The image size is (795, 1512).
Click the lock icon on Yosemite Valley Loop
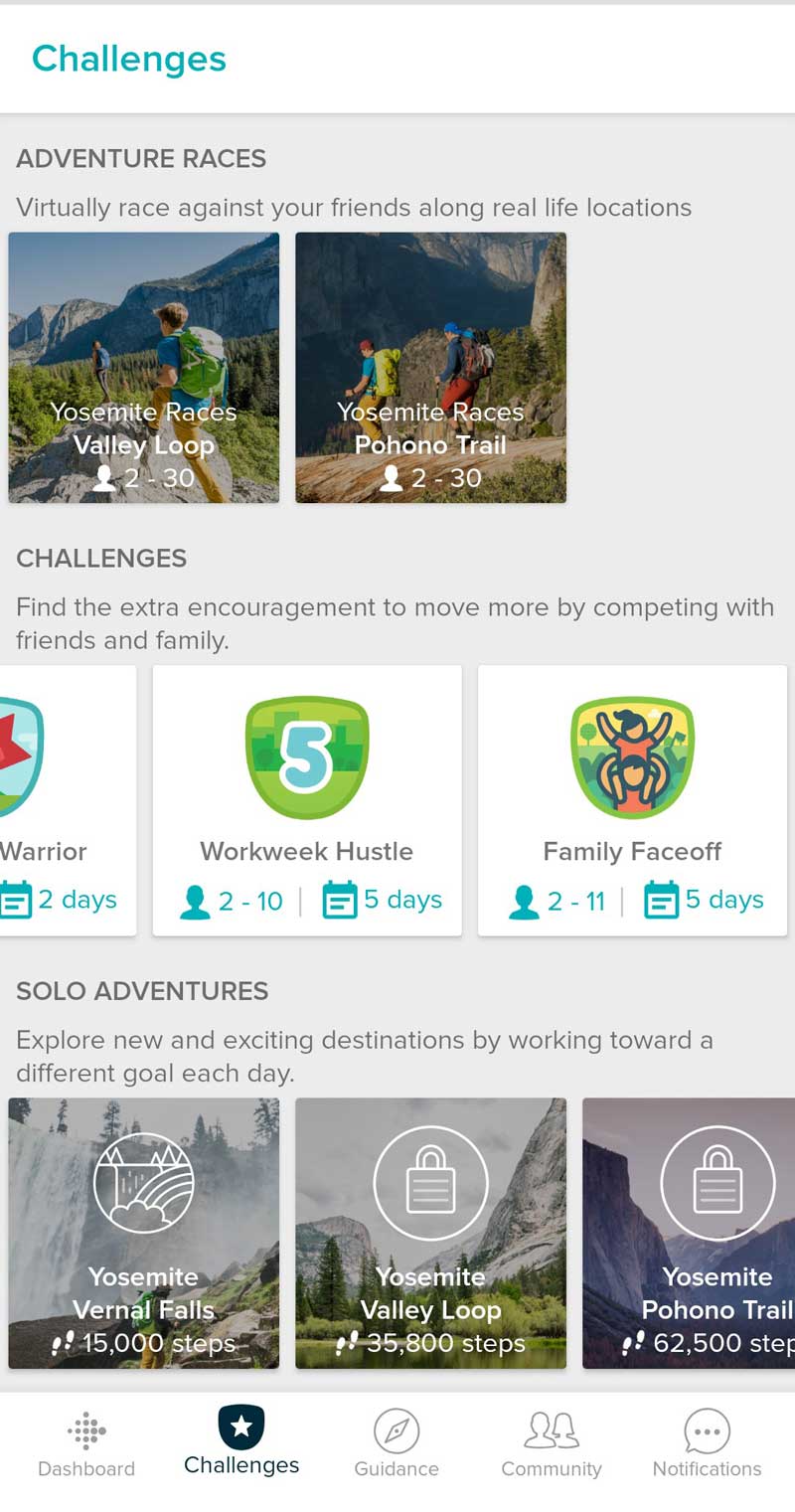[x=430, y=1182]
